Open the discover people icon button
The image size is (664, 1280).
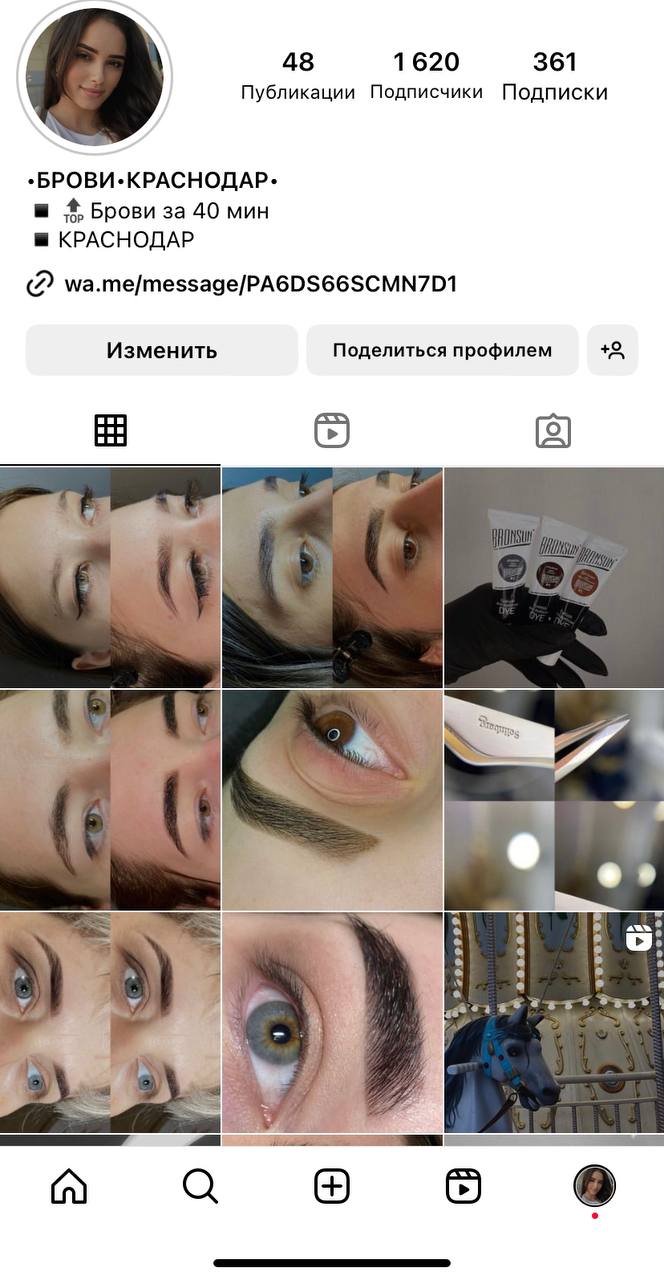(x=612, y=351)
